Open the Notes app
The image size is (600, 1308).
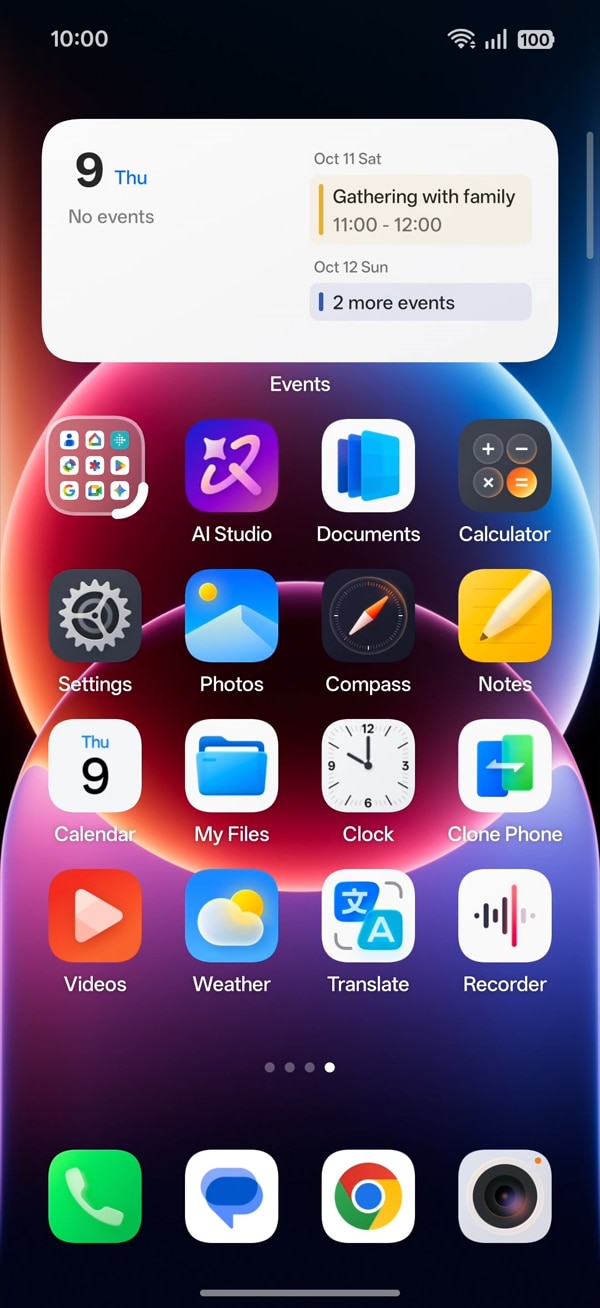[504, 616]
